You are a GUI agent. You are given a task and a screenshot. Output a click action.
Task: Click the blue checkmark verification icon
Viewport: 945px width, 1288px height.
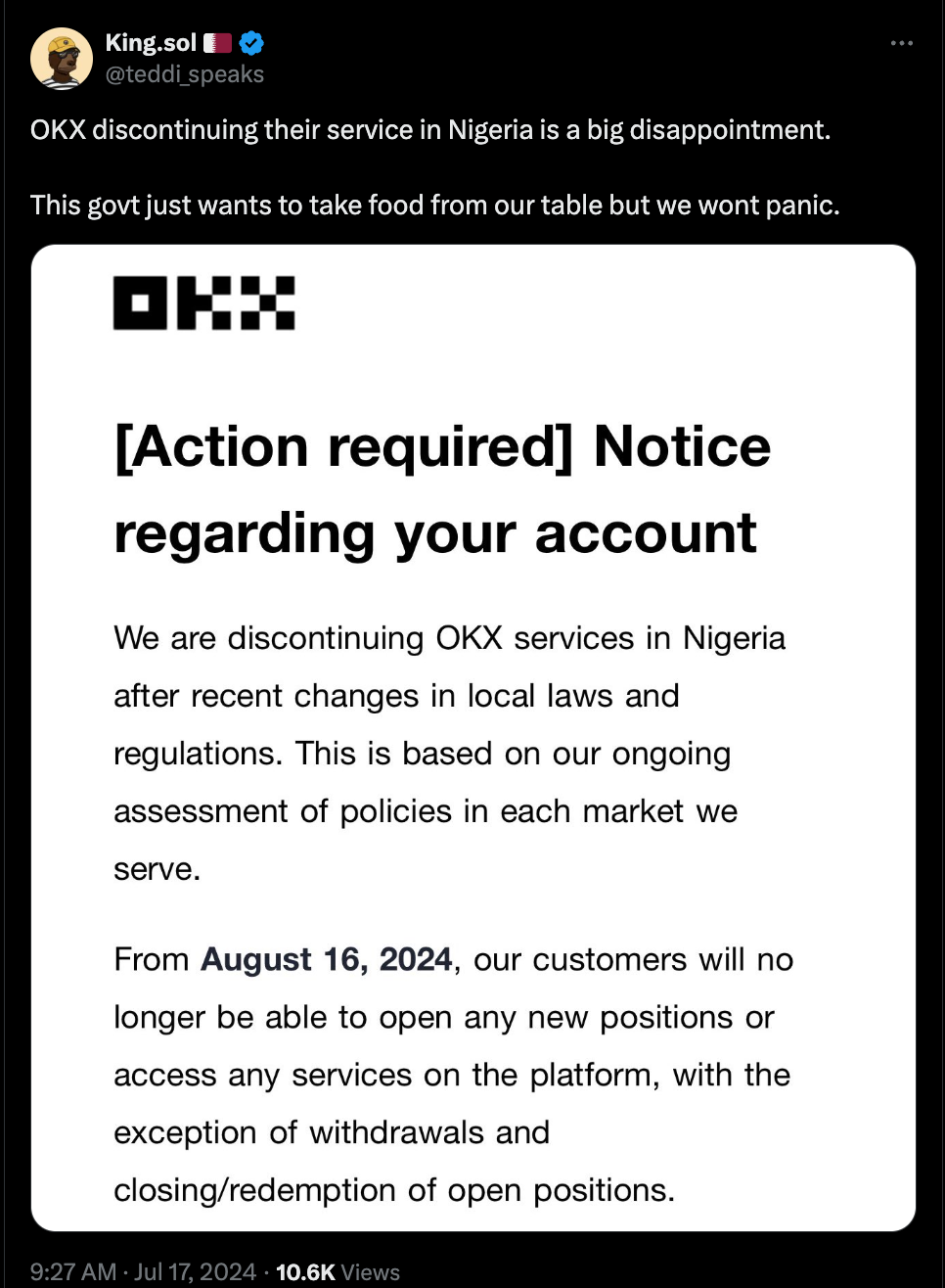(252, 42)
